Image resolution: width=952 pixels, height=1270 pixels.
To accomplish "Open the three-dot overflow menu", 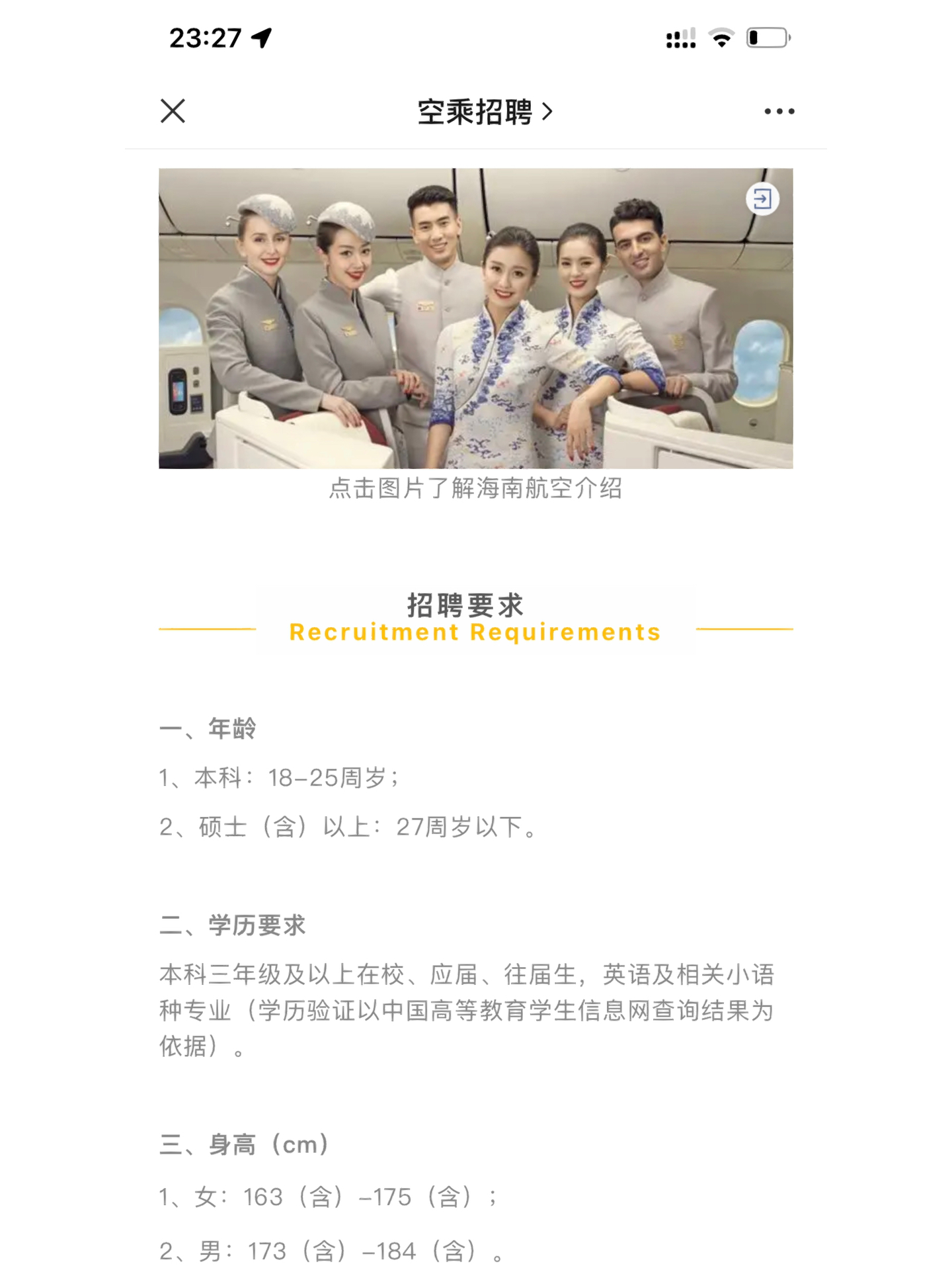I will (x=779, y=111).
